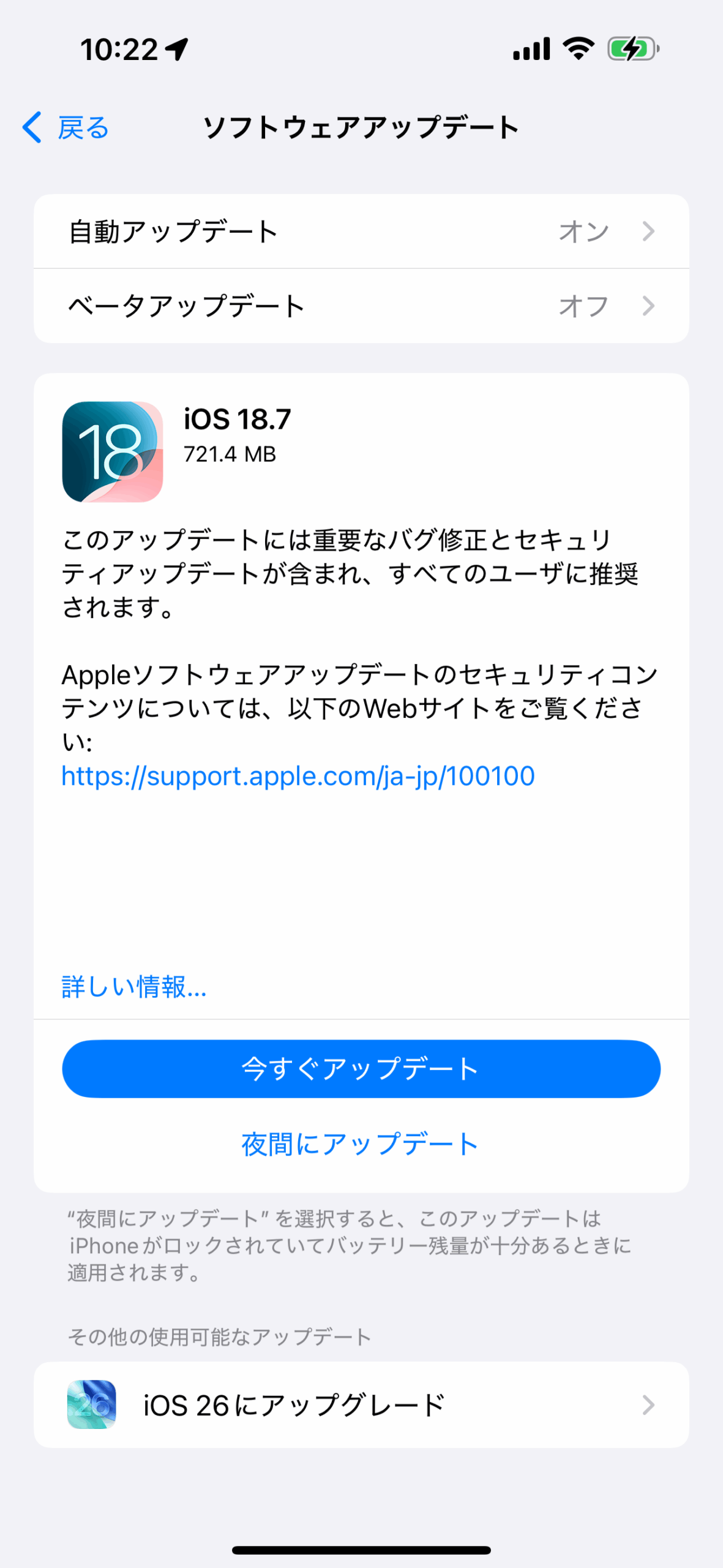Open the ベータアップデート settings row

point(361,306)
